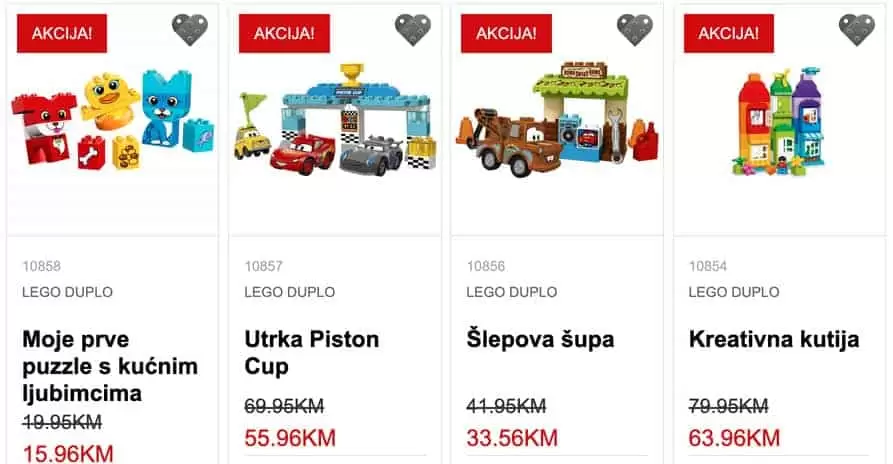
Task: Add Moje prve puzzle to wishlist
Action: pos(190,29)
